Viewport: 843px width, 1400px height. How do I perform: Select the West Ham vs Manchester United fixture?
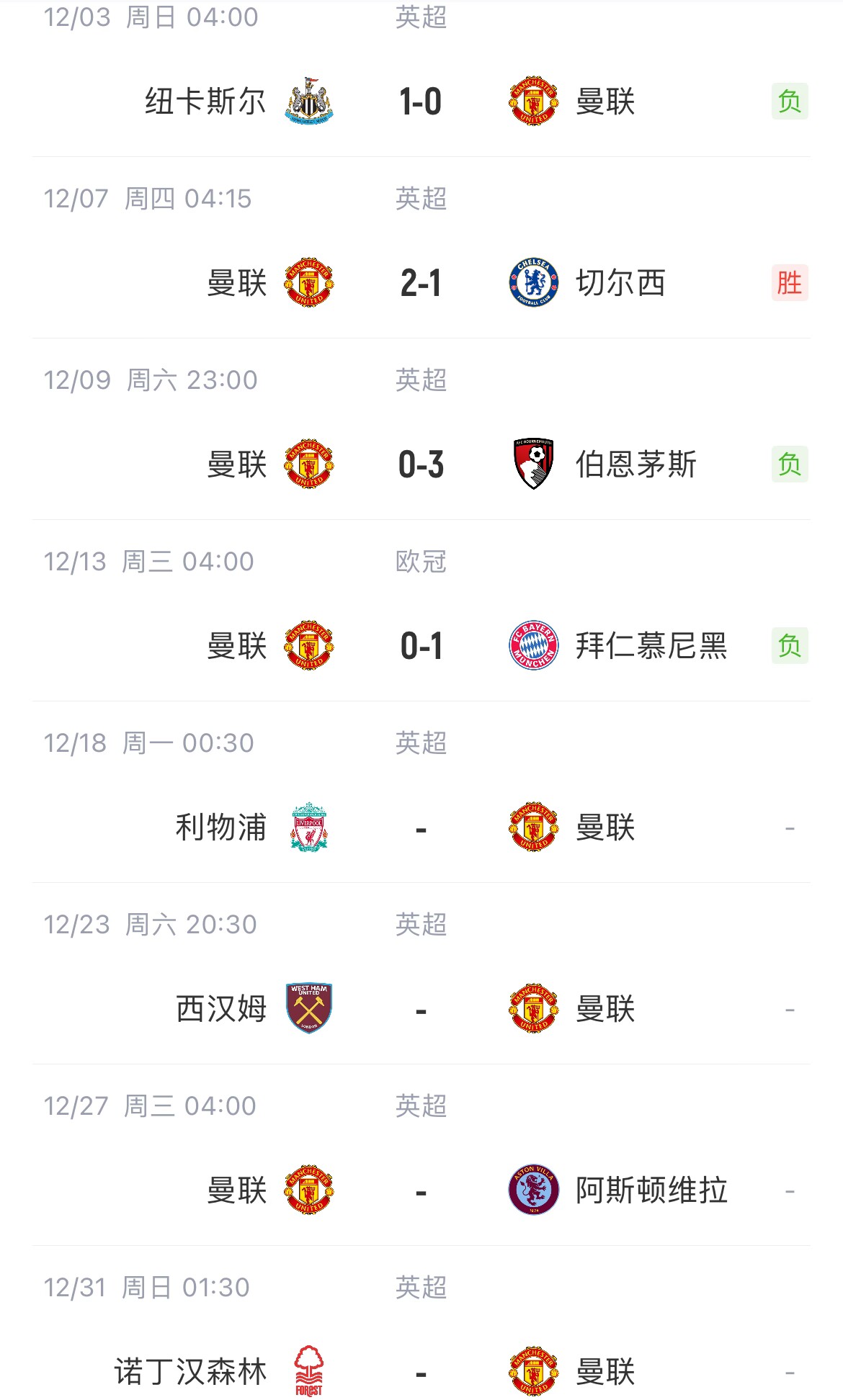(421, 1009)
